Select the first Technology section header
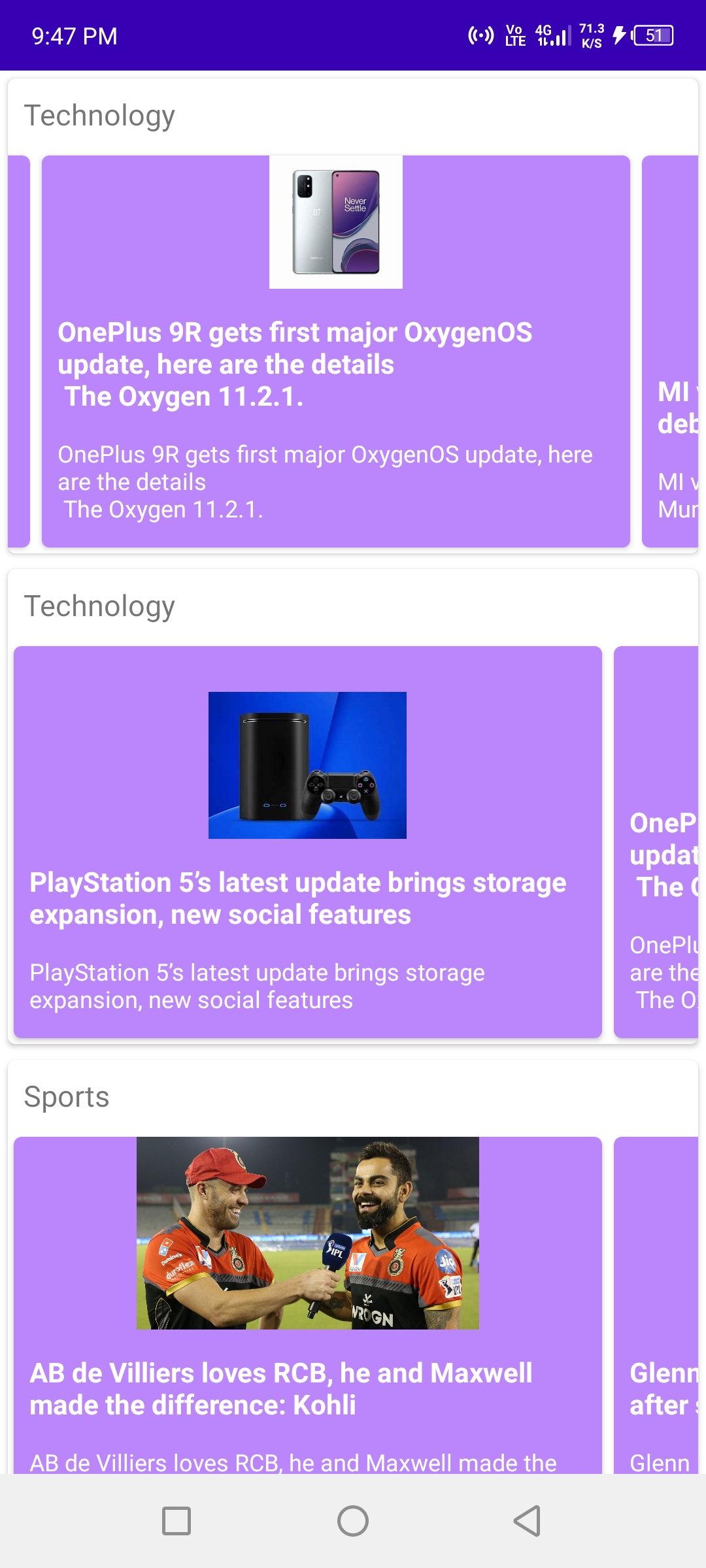This screenshot has width=706, height=1568. click(99, 115)
